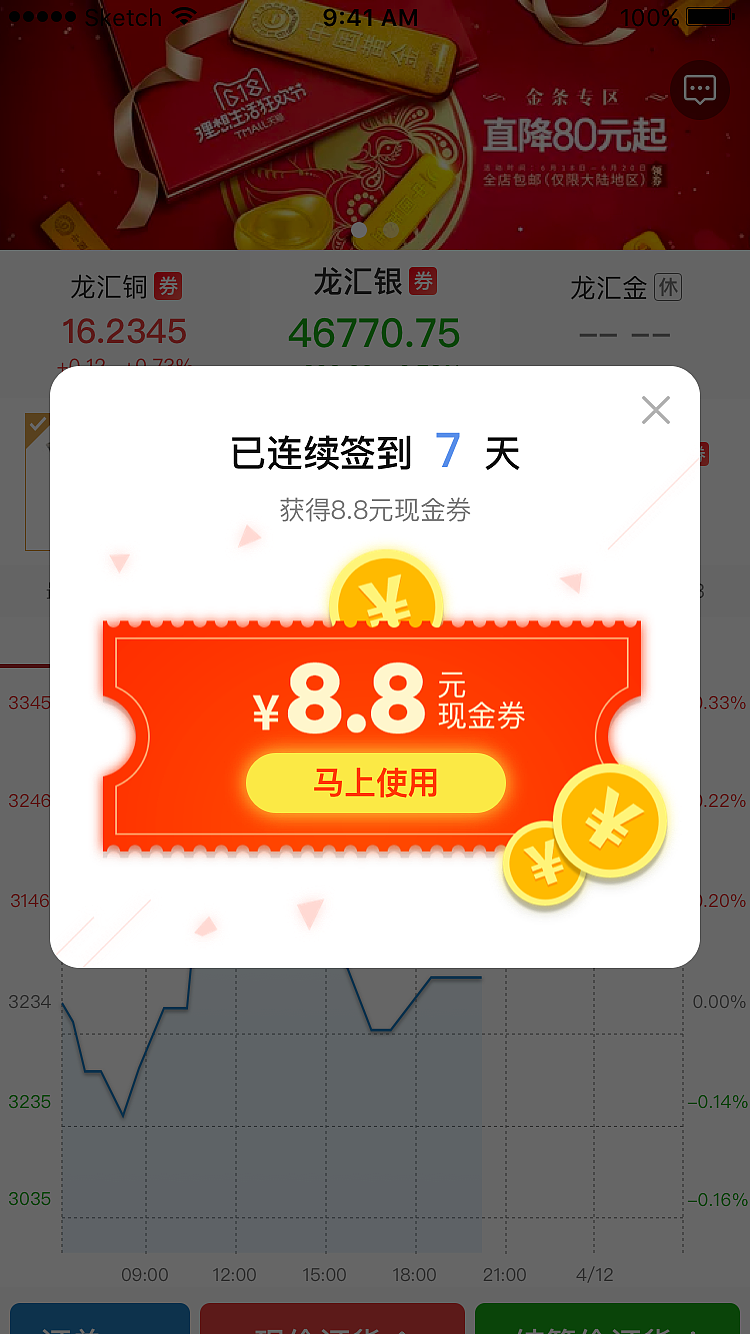This screenshot has height=1334, width=750.
Task: Click the red 券 badge next to 龙汇铜
Action: [168, 287]
